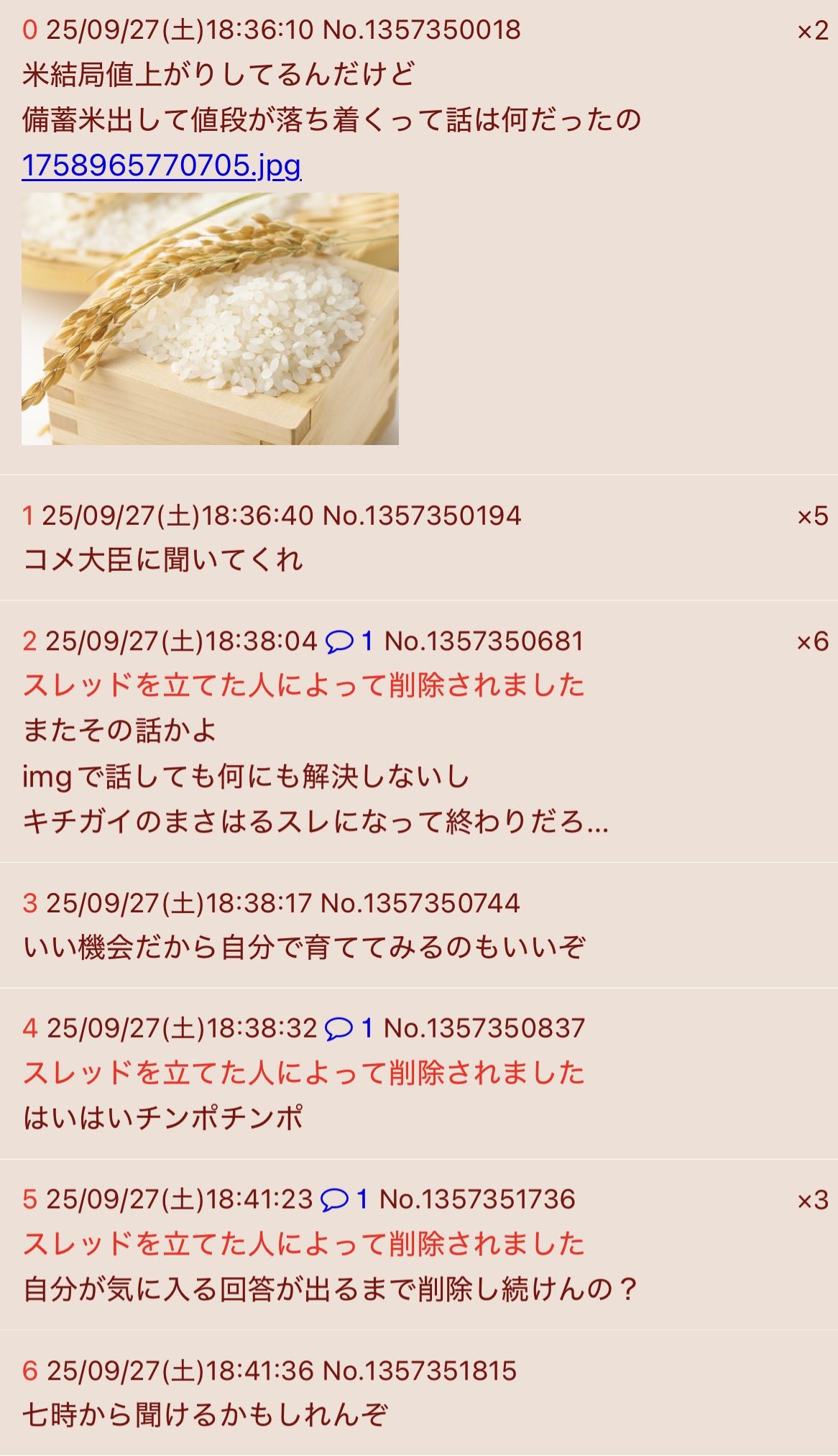View the reply to post No.1357350837
The height and width of the screenshot is (1456, 838).
349,1028
